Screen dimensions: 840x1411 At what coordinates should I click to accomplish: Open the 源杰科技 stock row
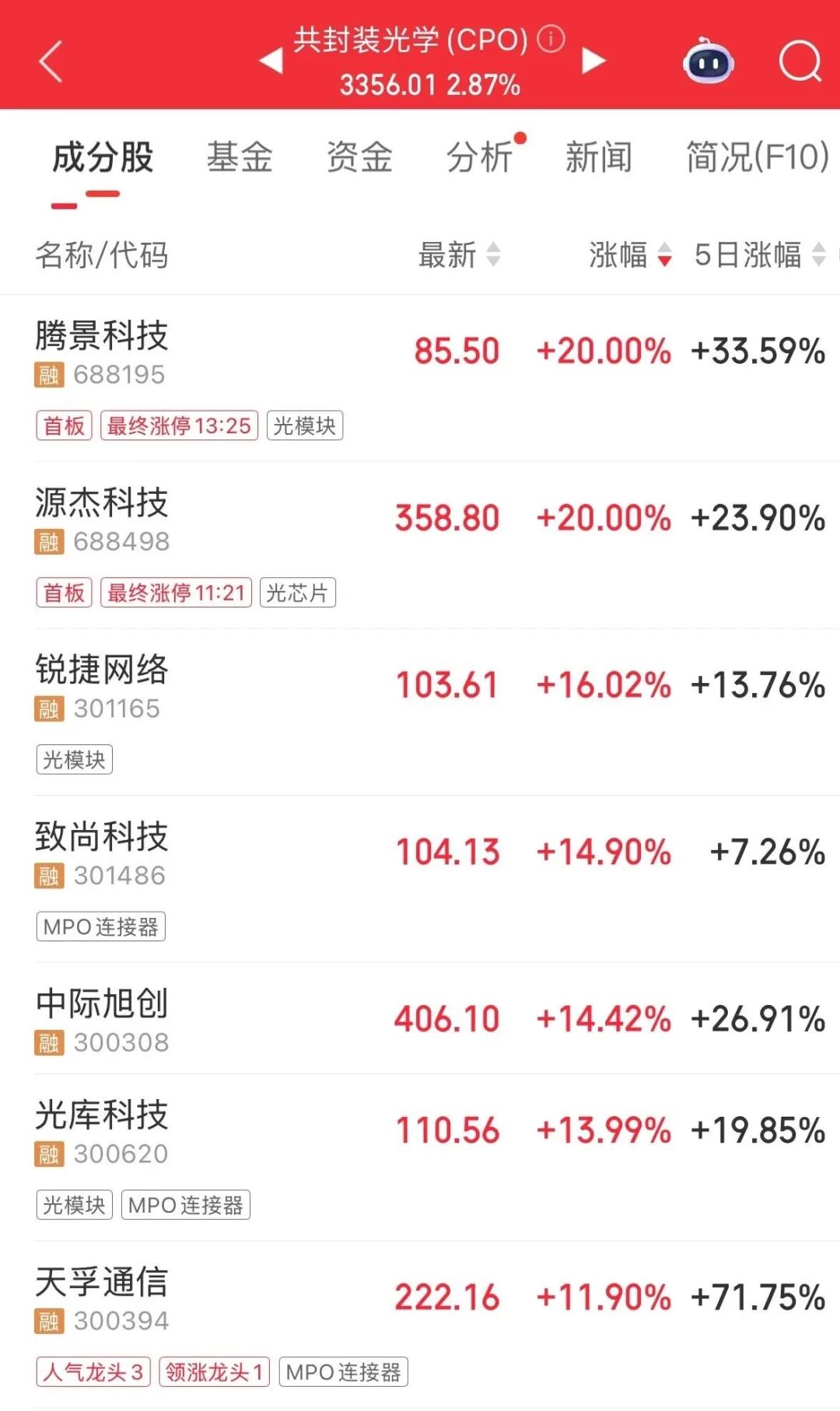(x=420, y=545)
